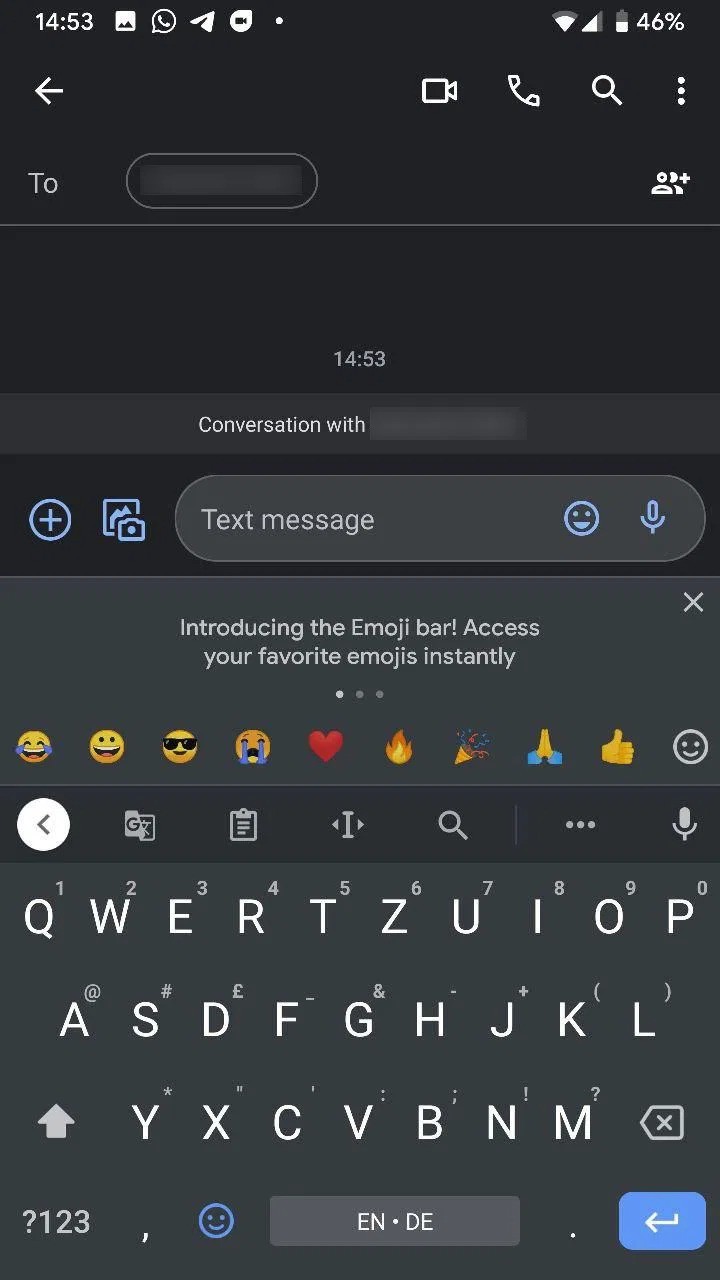Insert the thumbs up emoji
The image size is (720, 1280).
point(617,747)
